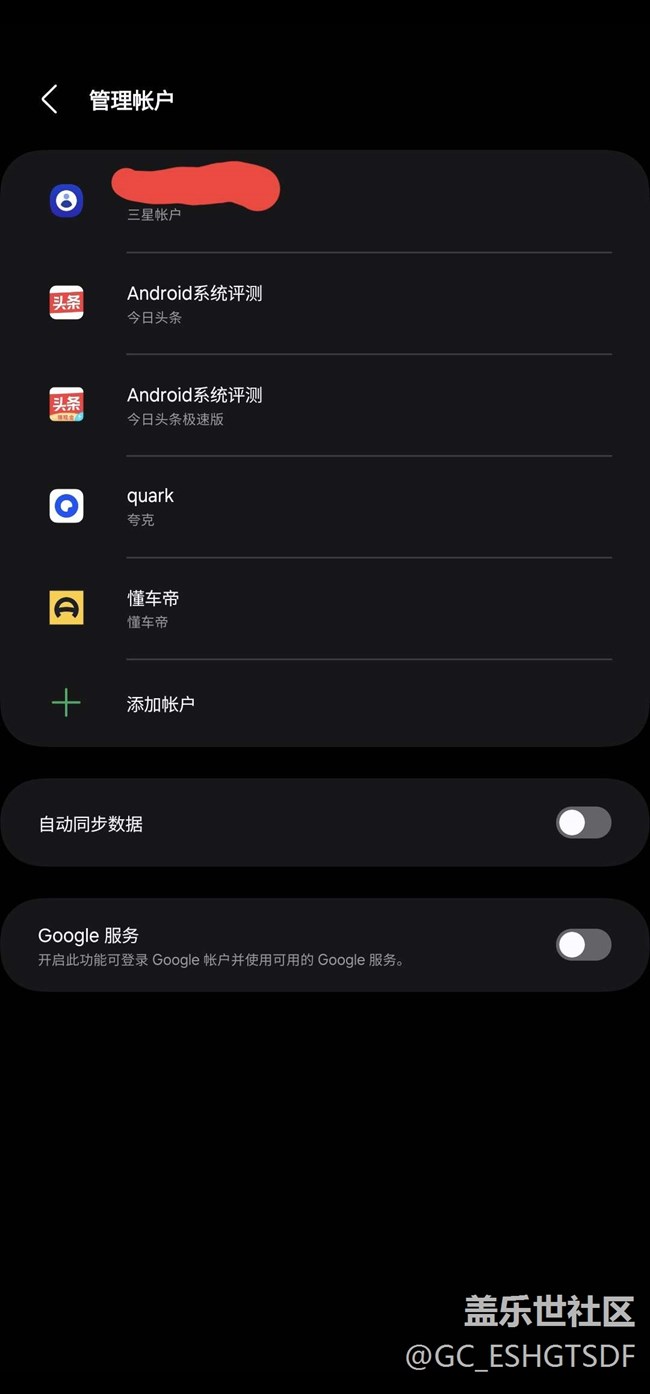This screenshot has height=1394, width=650.
Task: Open the 今日头条 account entry
Action: point(325,303)
